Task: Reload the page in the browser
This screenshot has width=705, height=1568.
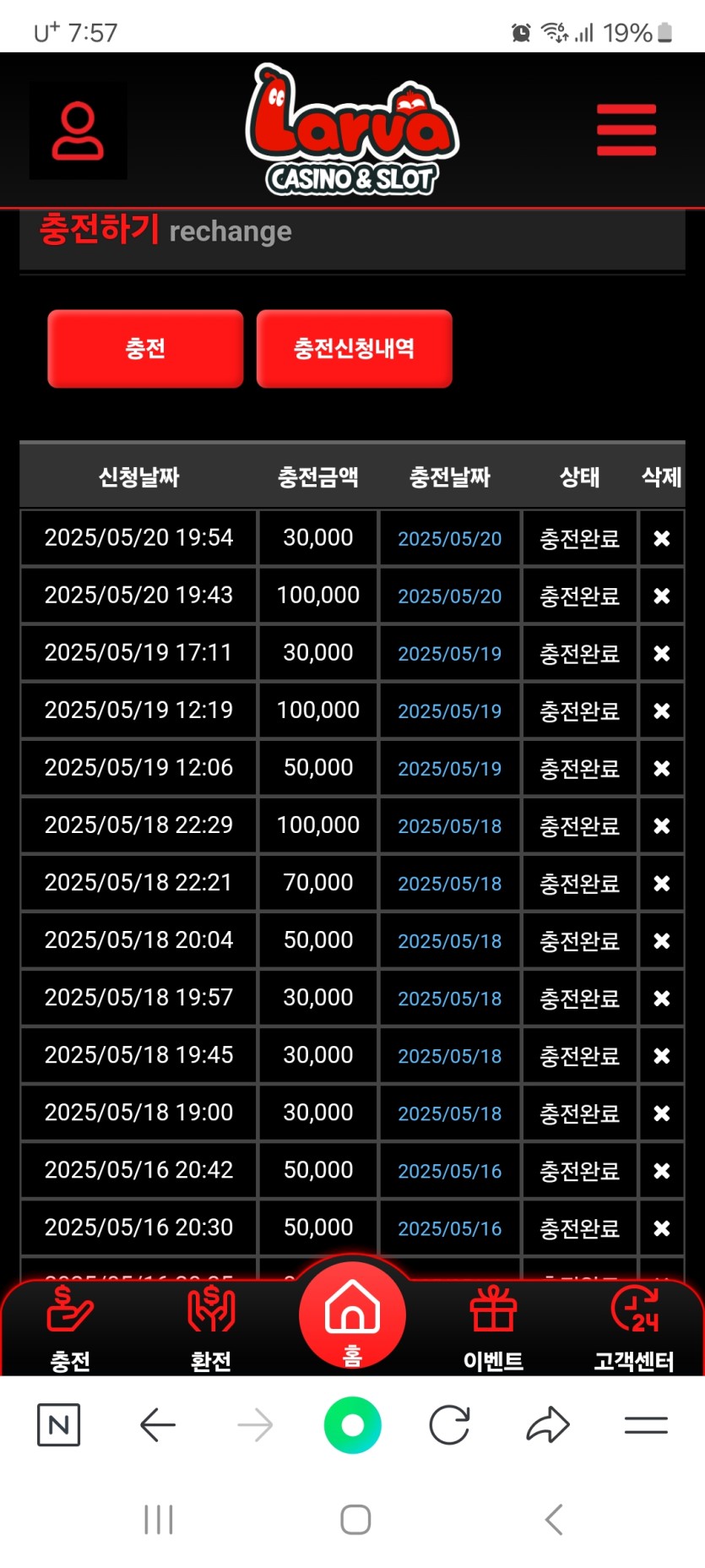Action: 449,1426
